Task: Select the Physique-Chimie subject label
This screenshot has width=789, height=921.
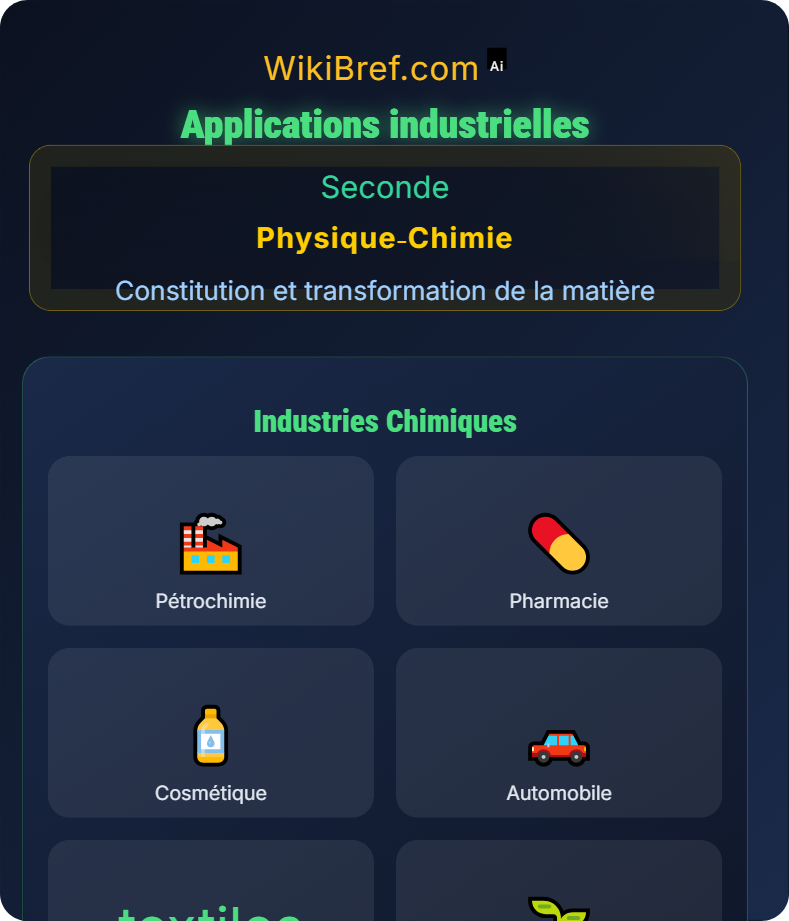Action: [x=385, y=238]
